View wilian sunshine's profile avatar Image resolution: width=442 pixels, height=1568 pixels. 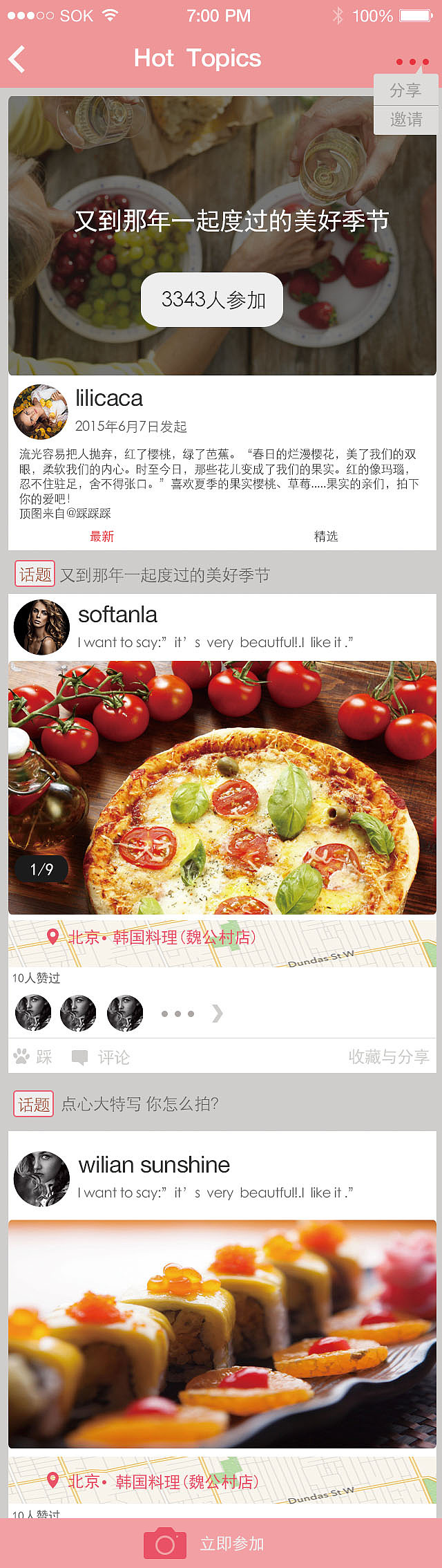(41, 1179)
